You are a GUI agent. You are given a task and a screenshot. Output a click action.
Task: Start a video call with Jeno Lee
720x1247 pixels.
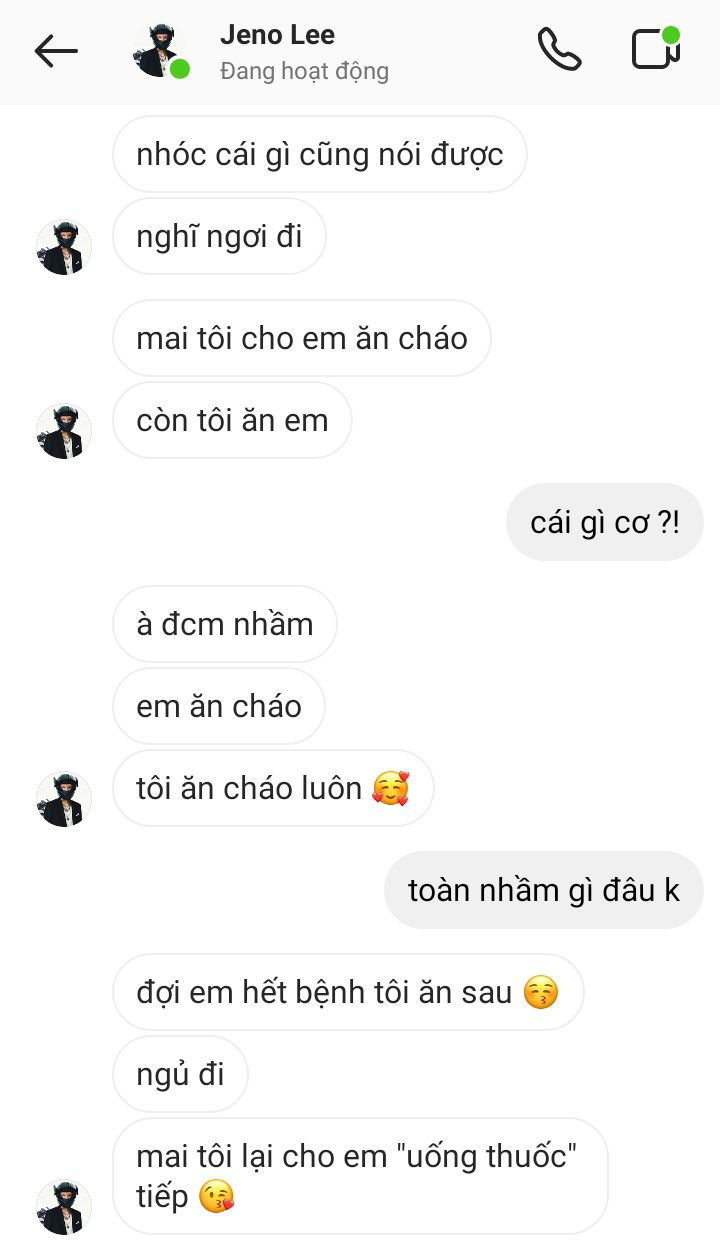tap(655, 49)
